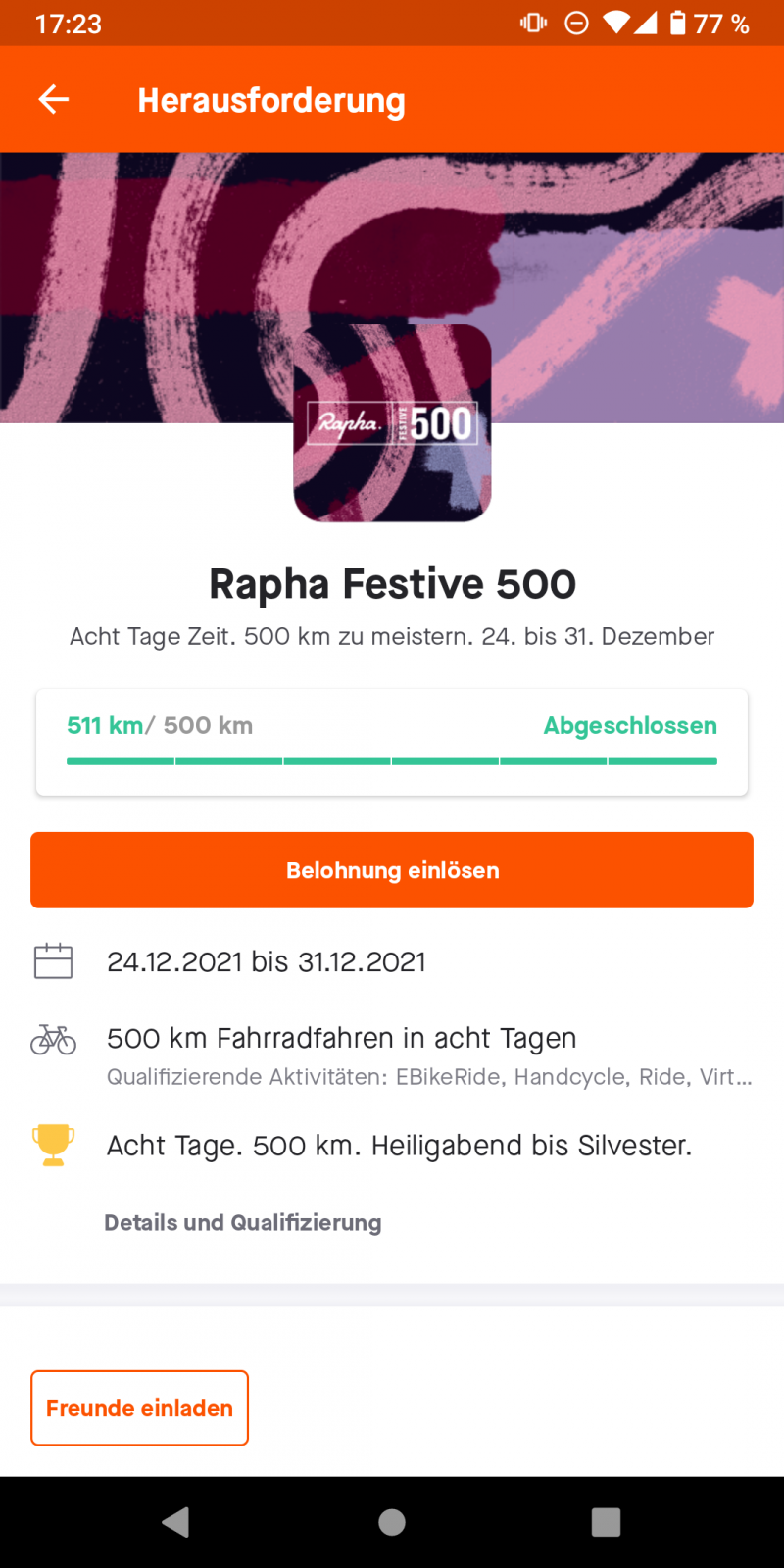Open Details und Qualifizierung
Image resolution: width=784 pixels, height=1568 pixels.
(x=243, y=1222)
